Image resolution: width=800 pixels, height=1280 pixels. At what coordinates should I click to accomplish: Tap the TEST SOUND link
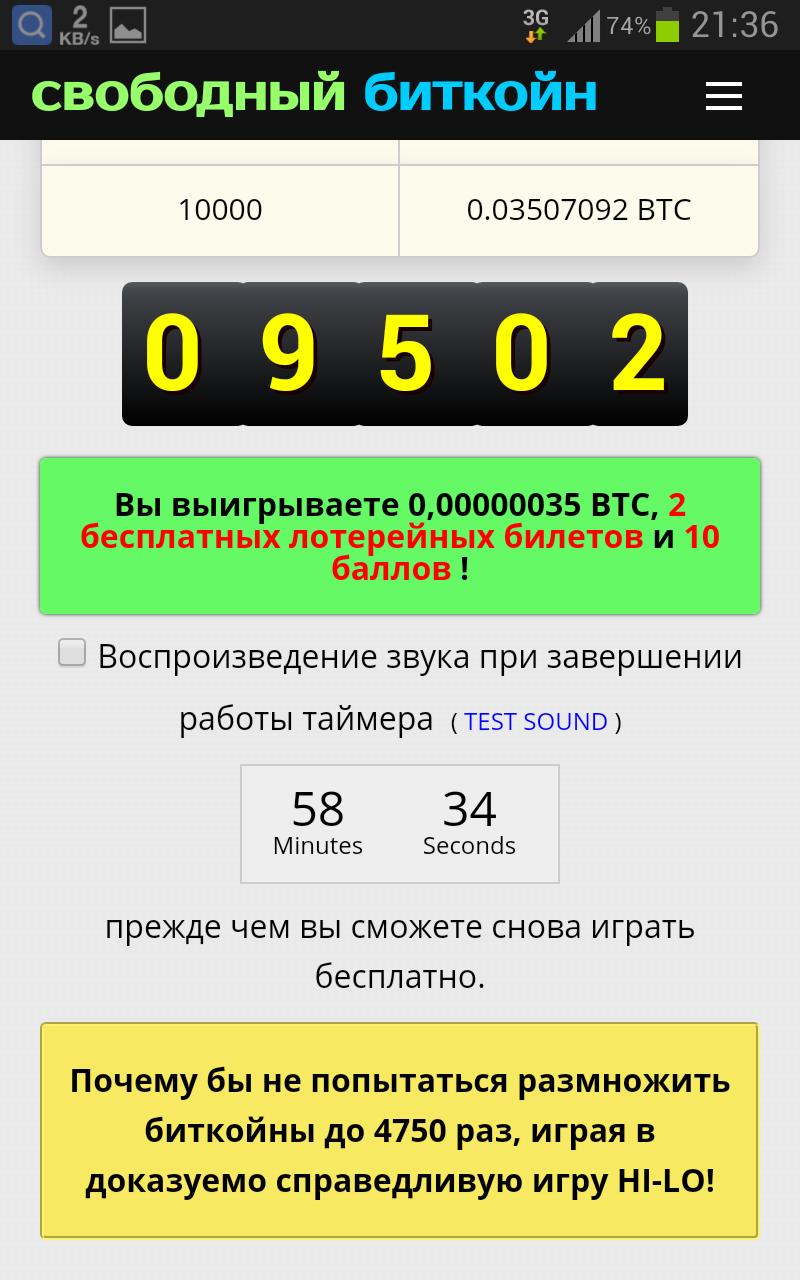(536, 722)
